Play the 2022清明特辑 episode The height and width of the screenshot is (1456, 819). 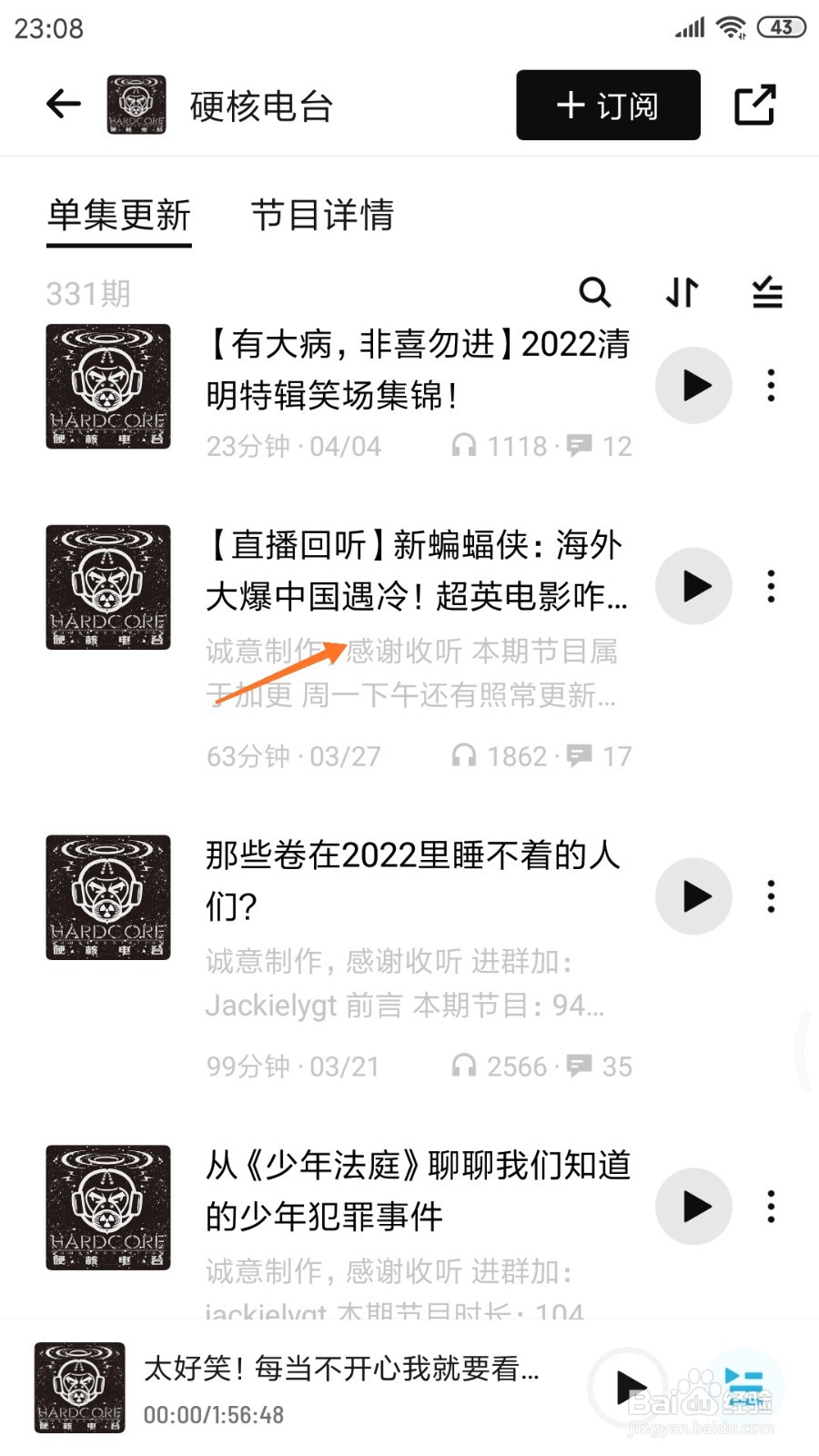(x=693, y=386)
